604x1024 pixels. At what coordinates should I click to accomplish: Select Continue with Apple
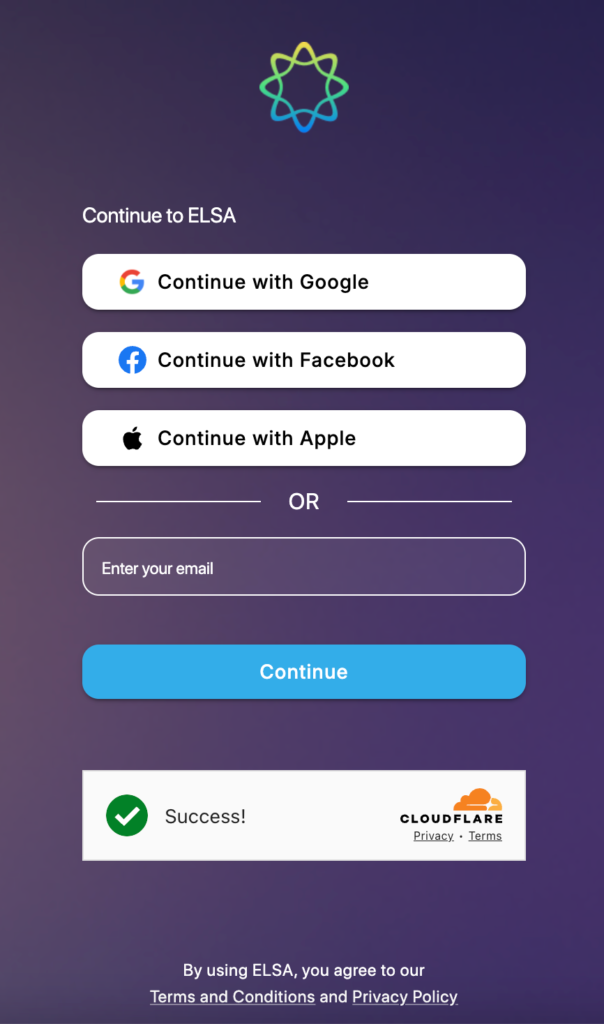point(303,438)
